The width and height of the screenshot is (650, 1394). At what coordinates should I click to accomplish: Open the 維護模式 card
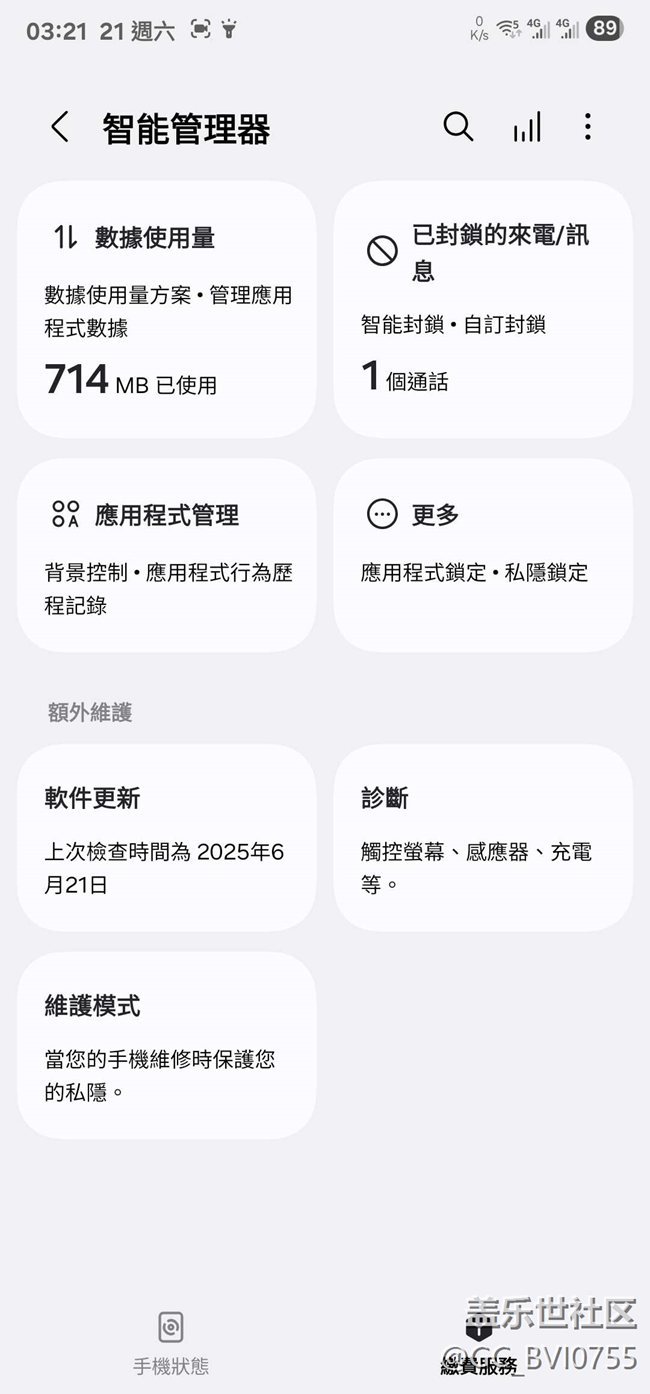pyautogui.click(x=167, y=1045)
